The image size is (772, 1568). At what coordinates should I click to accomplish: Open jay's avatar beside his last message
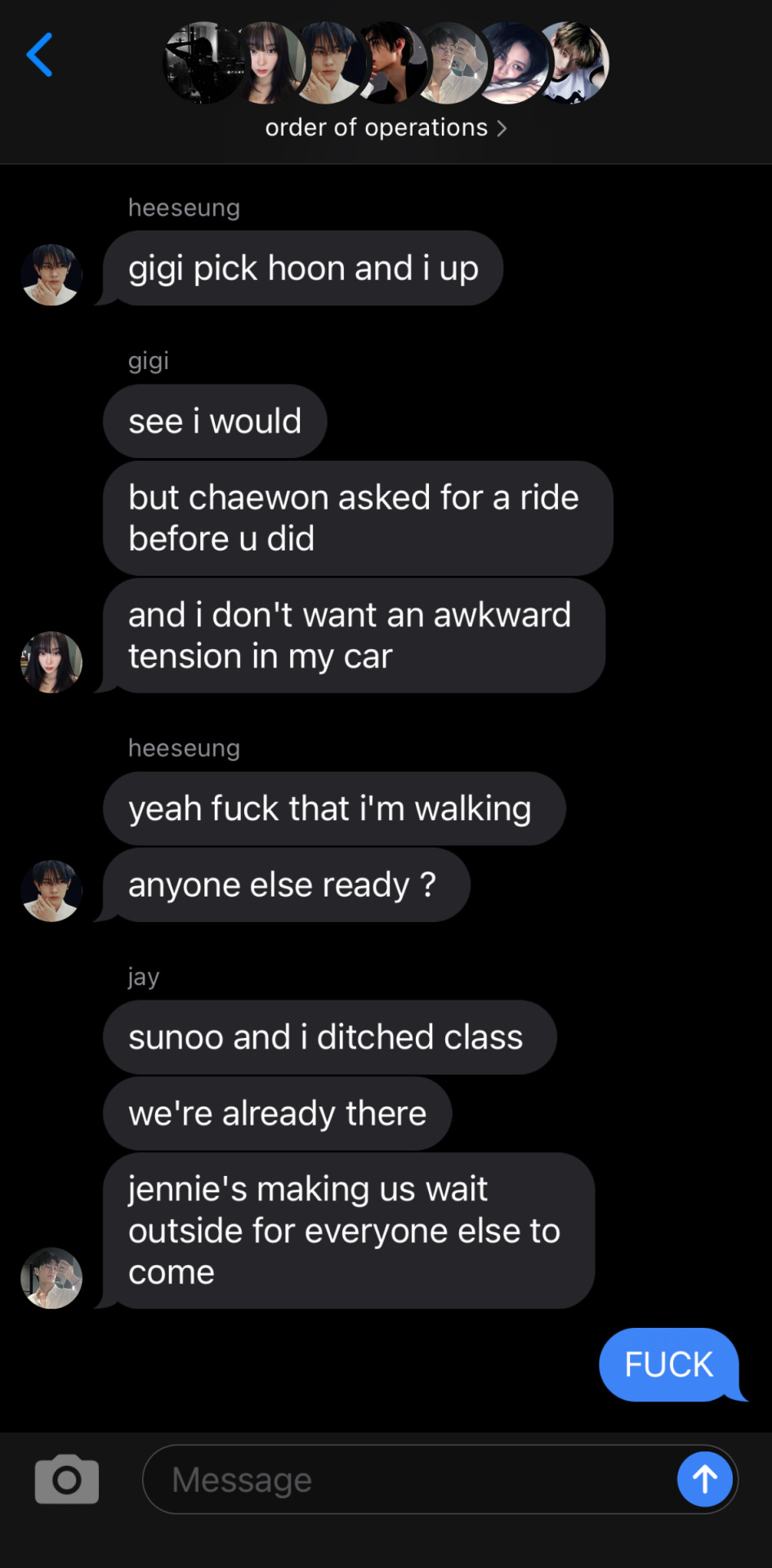[x=51, y=1278]
